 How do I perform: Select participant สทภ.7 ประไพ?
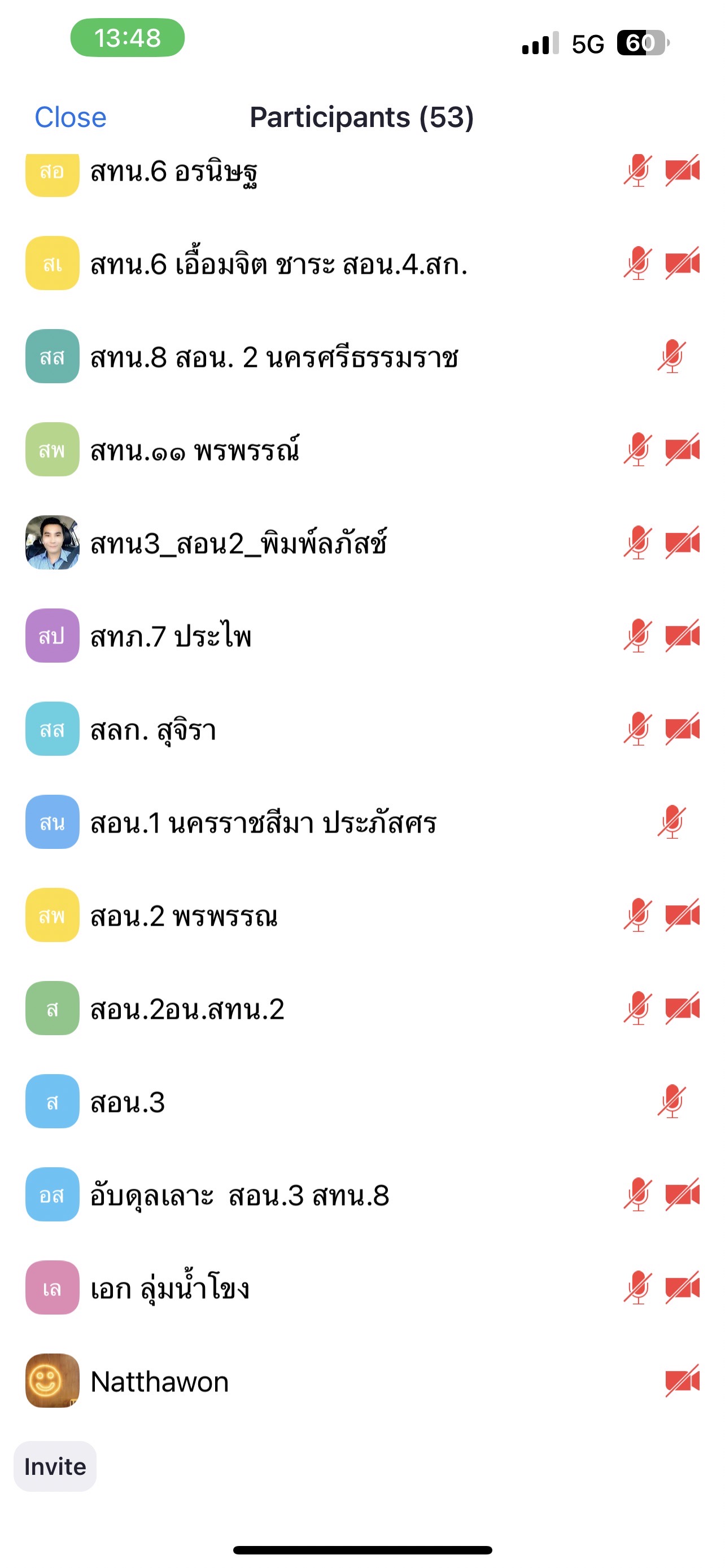(171, 637)
